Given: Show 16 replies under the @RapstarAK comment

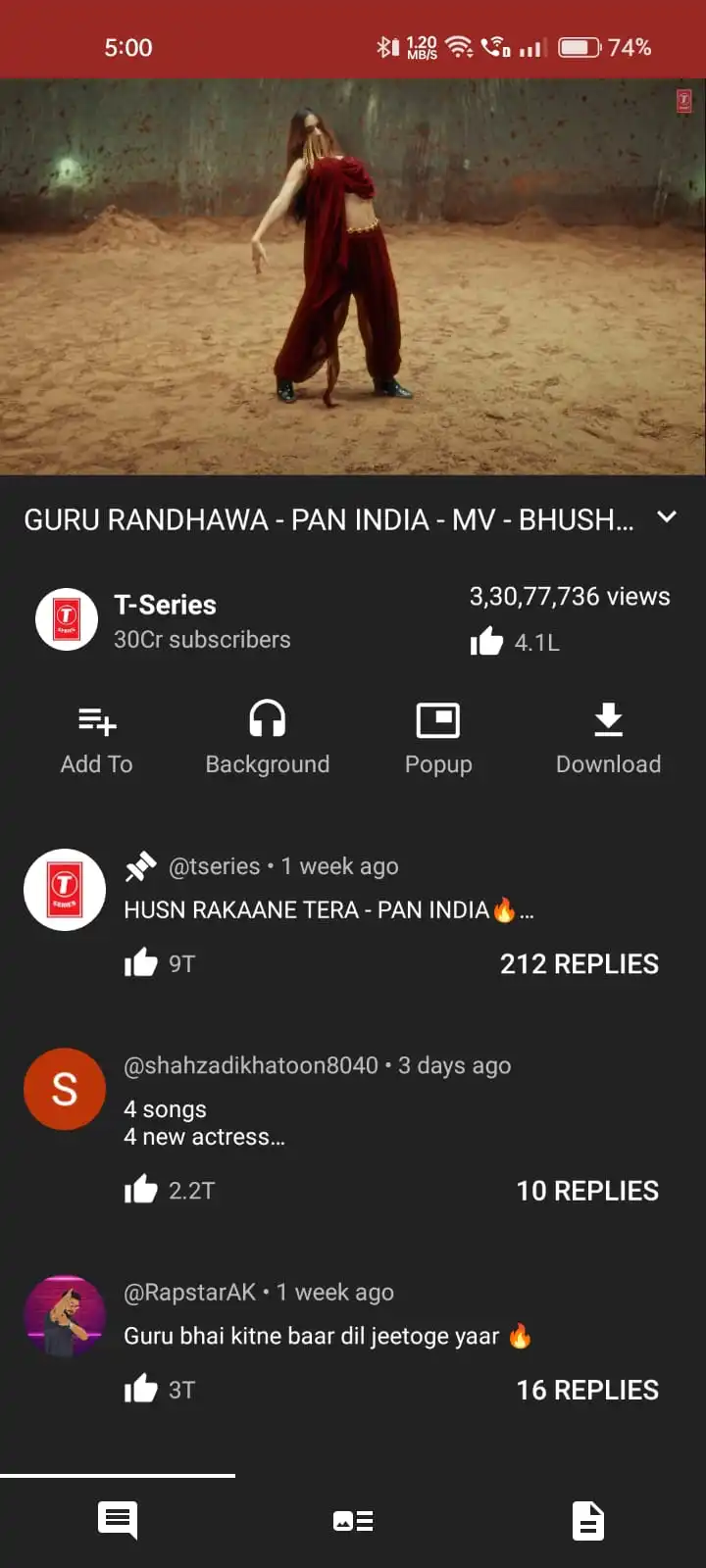Looking at the screenshot, I should (x=586, y=1390).
